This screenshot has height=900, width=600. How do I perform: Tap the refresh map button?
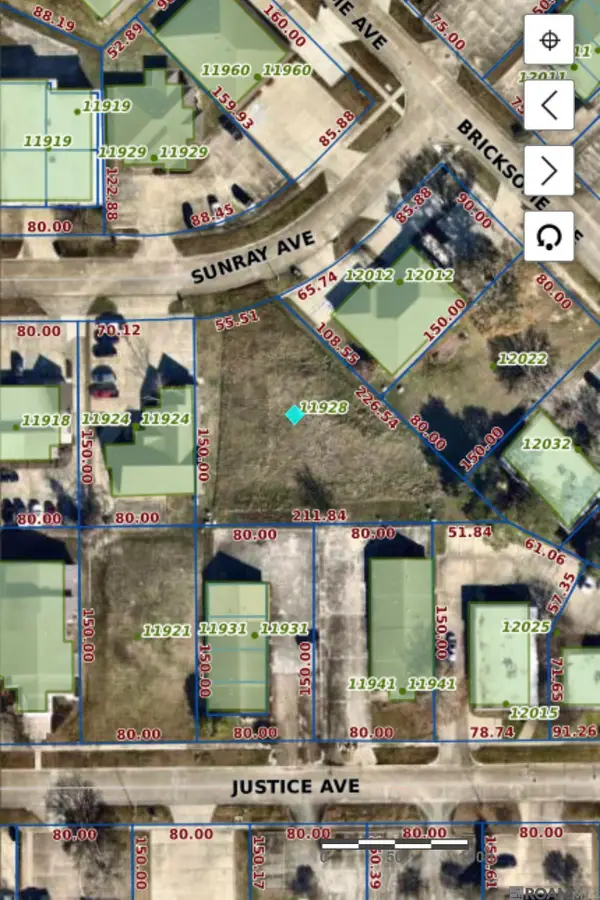tap(549, 236)
